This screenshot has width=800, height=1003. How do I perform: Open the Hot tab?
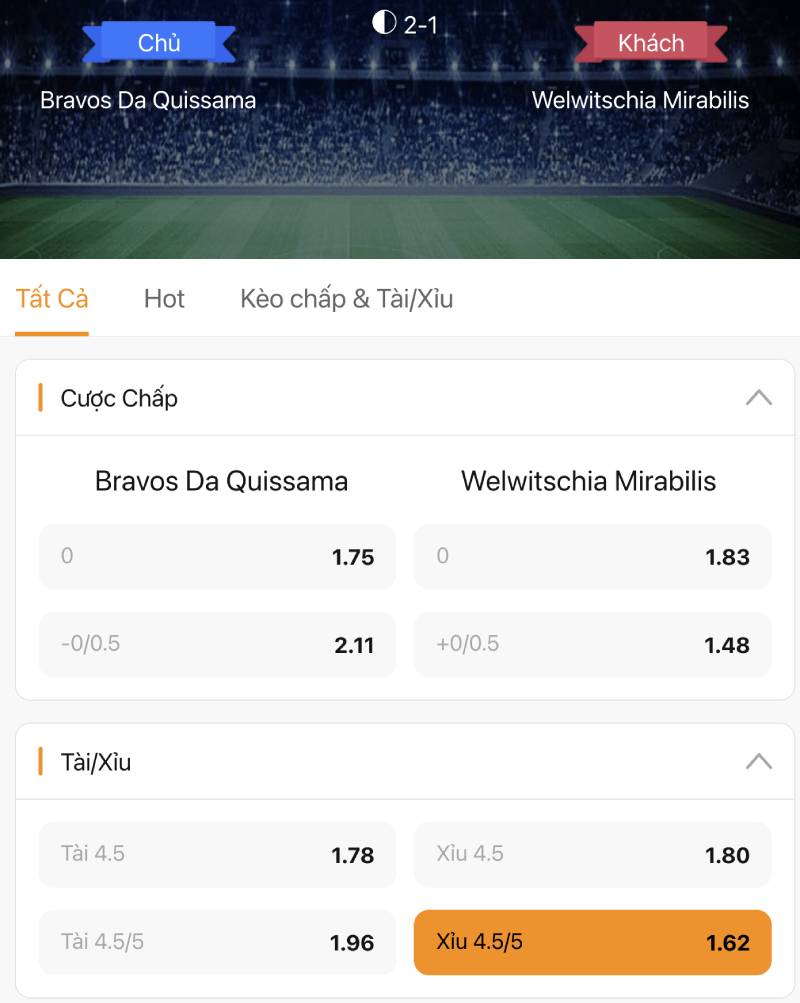point(164,298)
